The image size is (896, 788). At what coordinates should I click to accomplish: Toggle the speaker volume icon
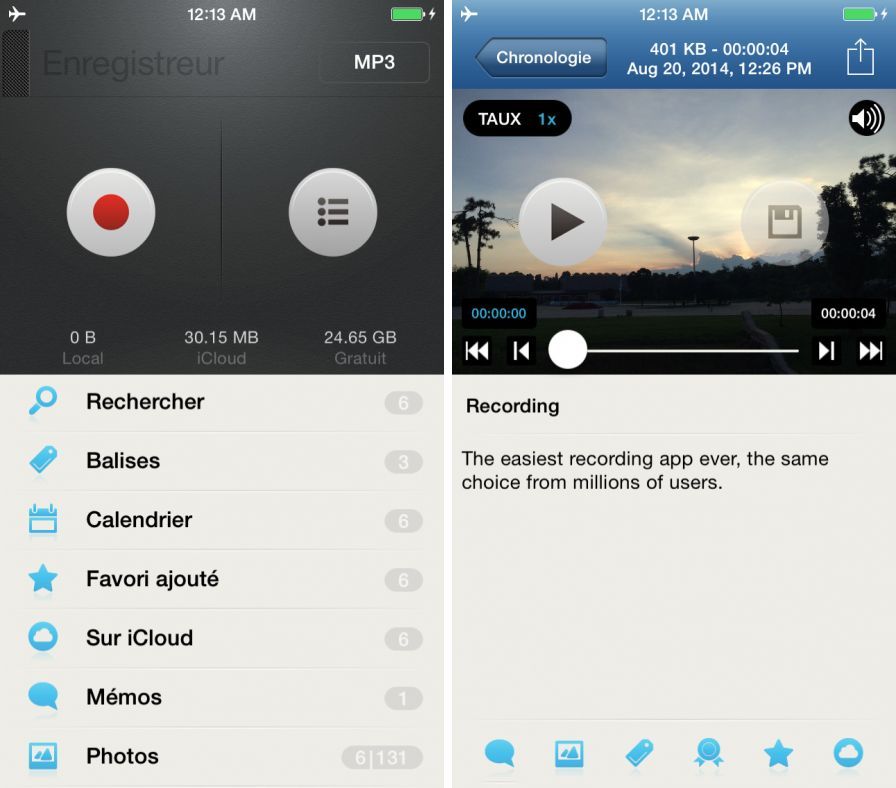[866, 119]
